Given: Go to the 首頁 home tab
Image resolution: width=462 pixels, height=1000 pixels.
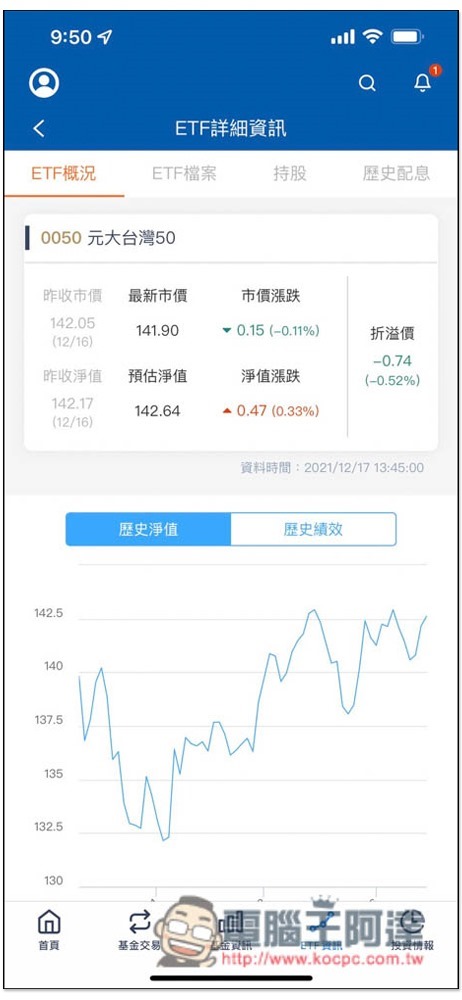Looking at the screenshot, I should pos(49,930).
